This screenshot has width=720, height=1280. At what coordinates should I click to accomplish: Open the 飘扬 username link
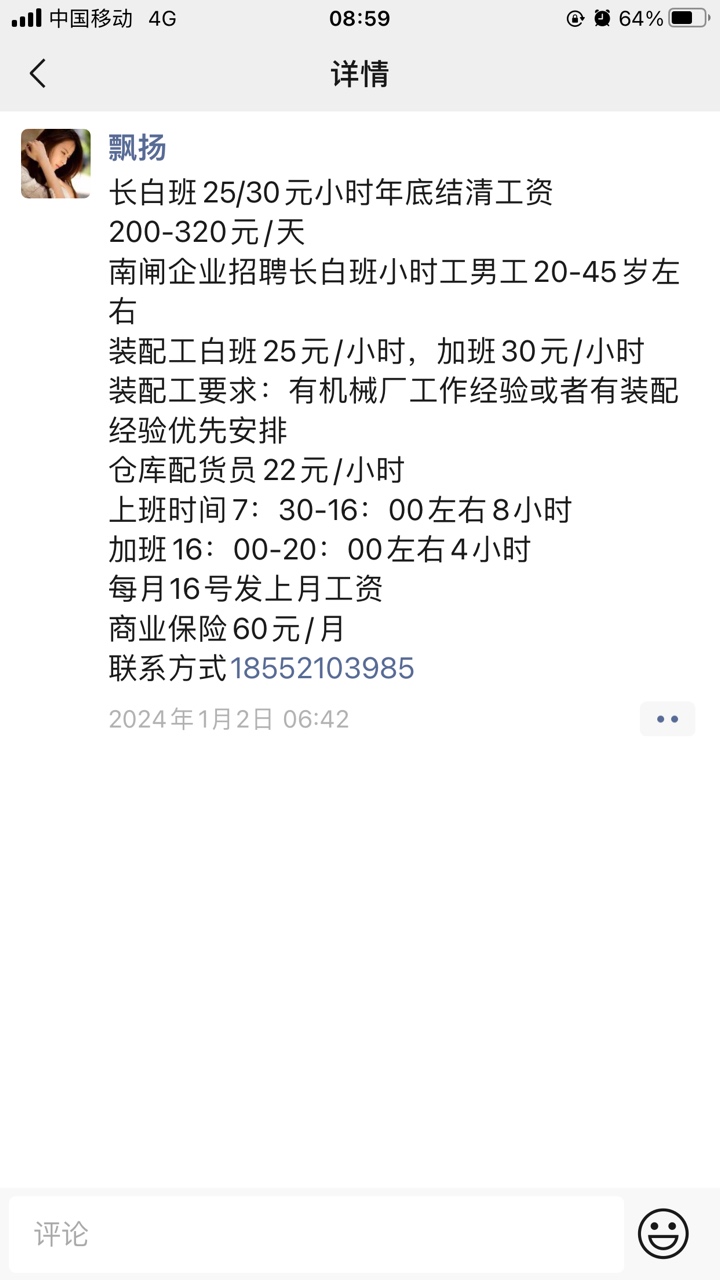[137, 148]
